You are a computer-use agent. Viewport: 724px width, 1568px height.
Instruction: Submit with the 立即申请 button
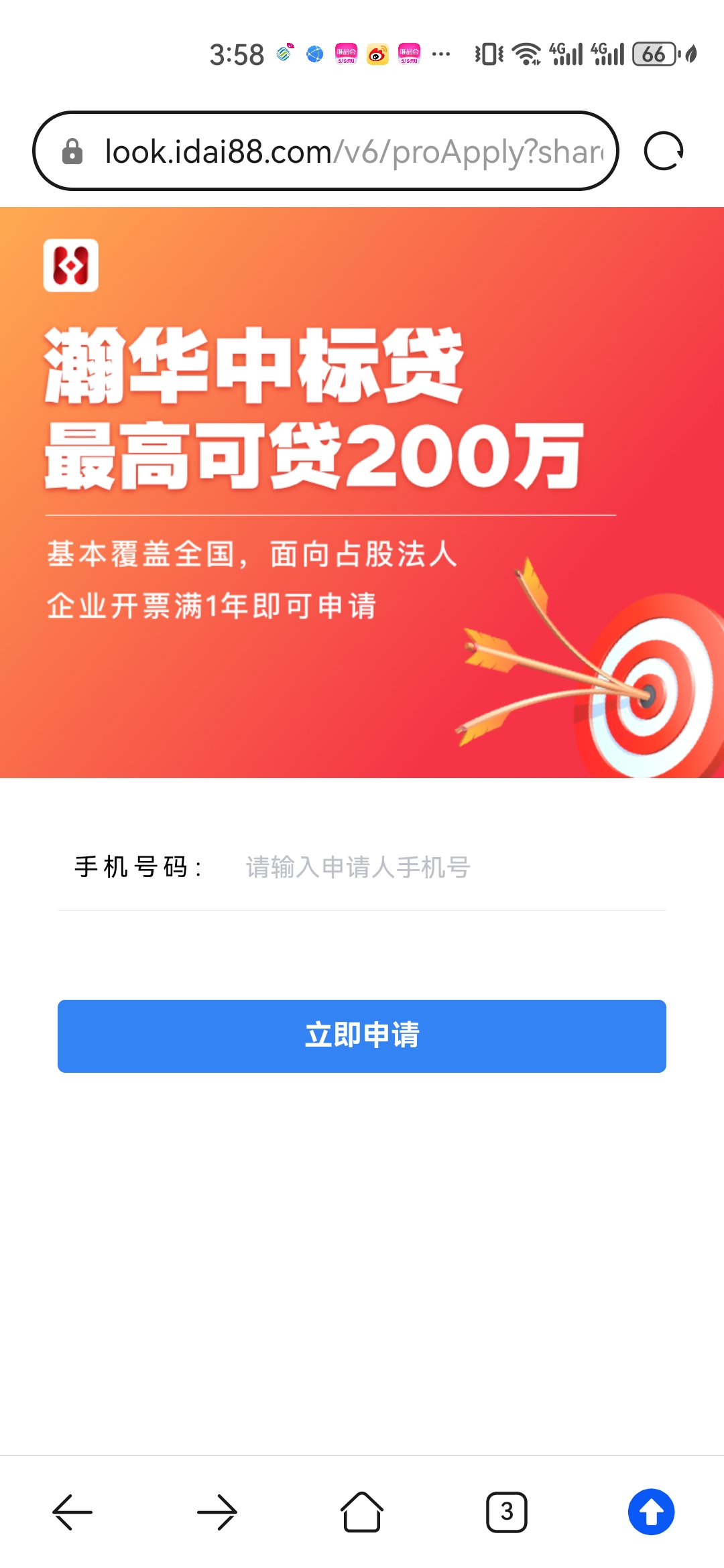click(x=362, y=1036)
